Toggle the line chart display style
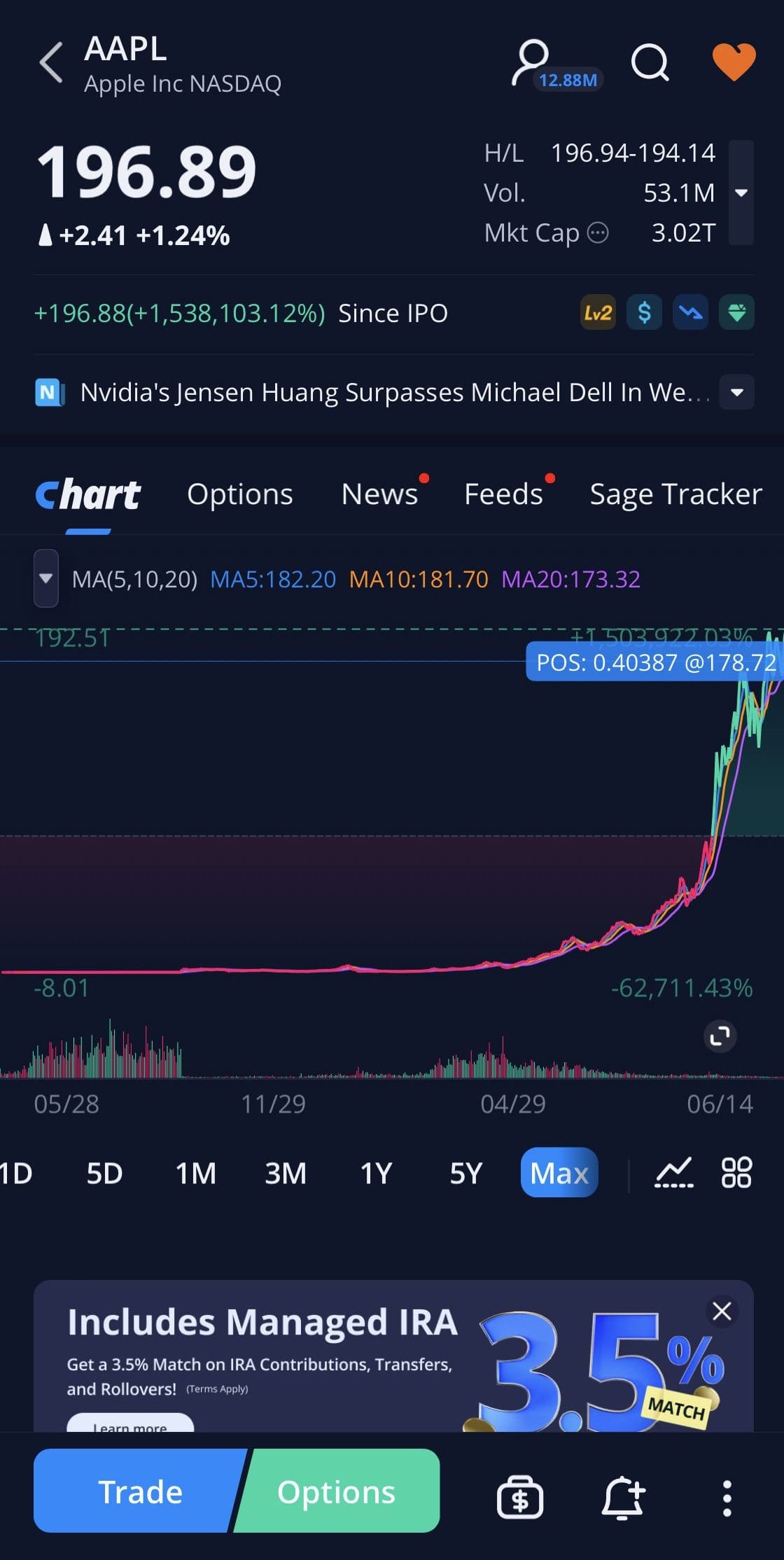 coord(674,1173)
